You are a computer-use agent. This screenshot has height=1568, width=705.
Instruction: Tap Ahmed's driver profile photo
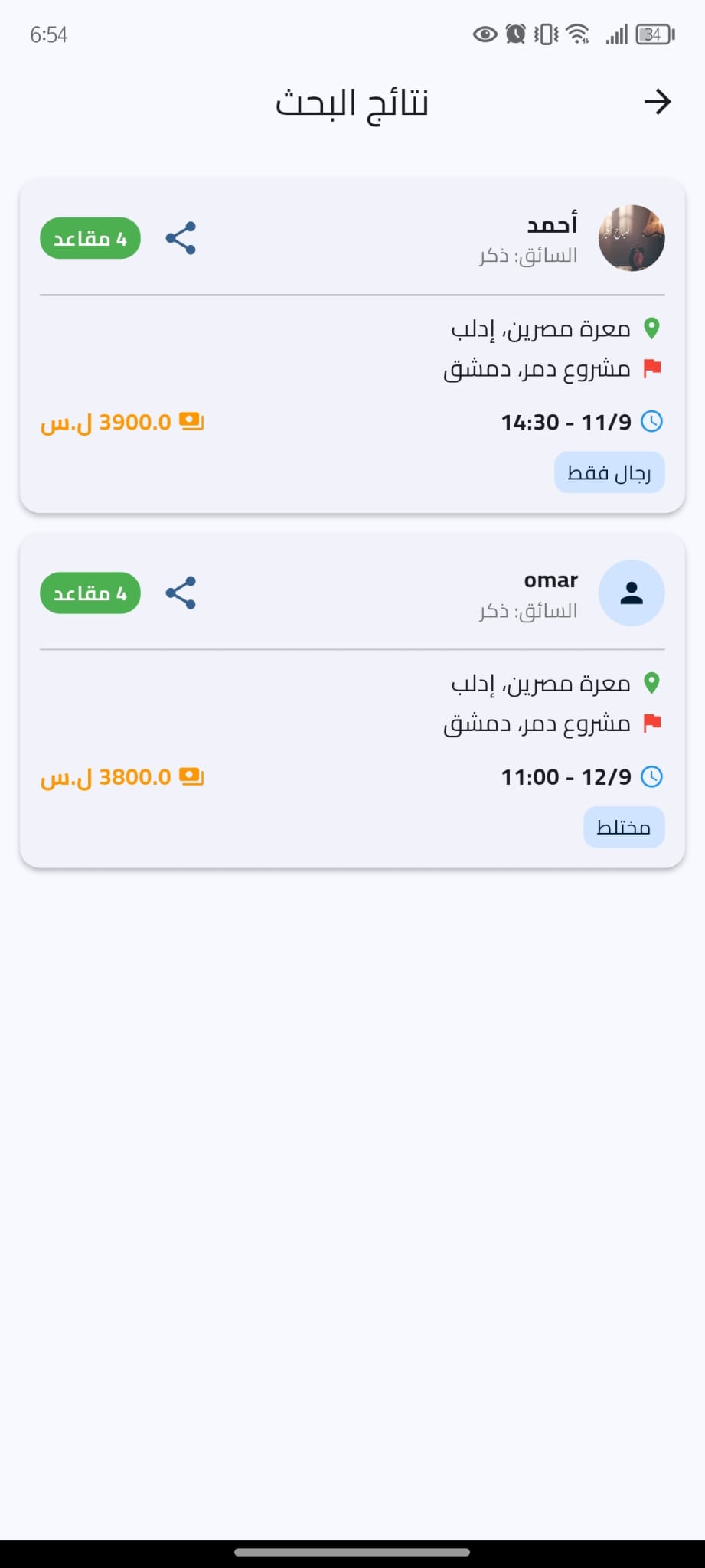coord(632,237)
